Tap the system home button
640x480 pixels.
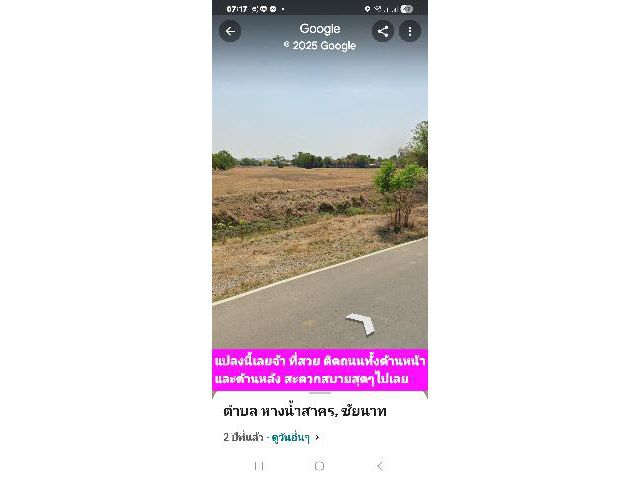[x=319, y=466]
